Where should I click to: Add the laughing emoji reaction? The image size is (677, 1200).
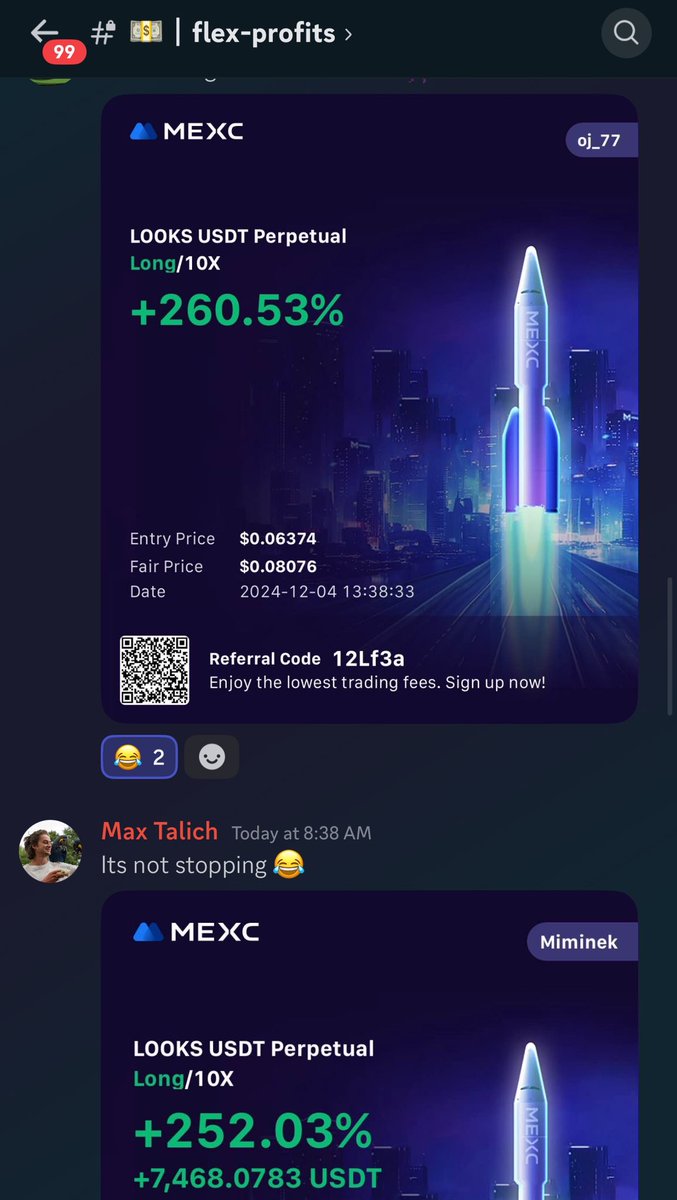click(139, 757)
